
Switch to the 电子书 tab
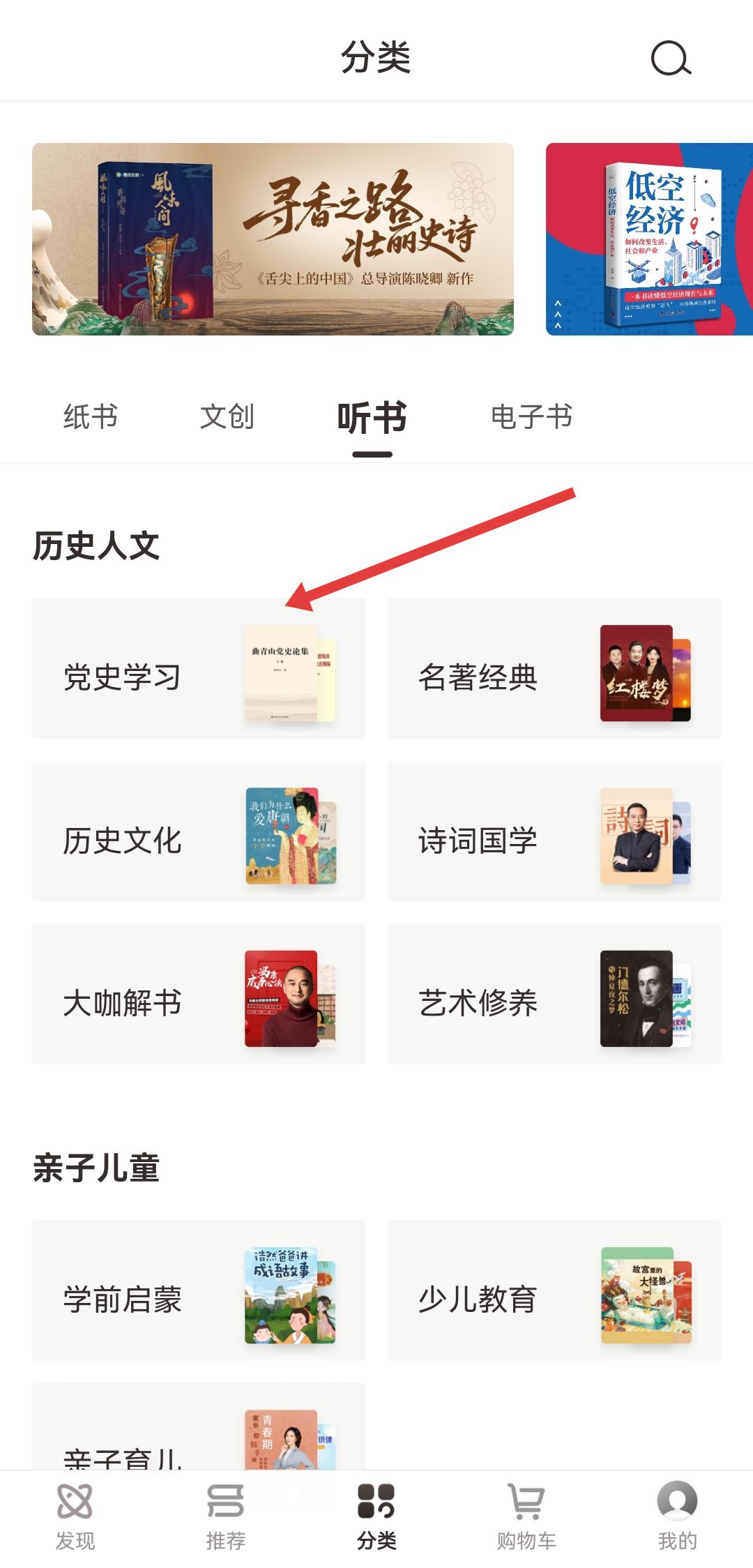[x=531, y=417]
